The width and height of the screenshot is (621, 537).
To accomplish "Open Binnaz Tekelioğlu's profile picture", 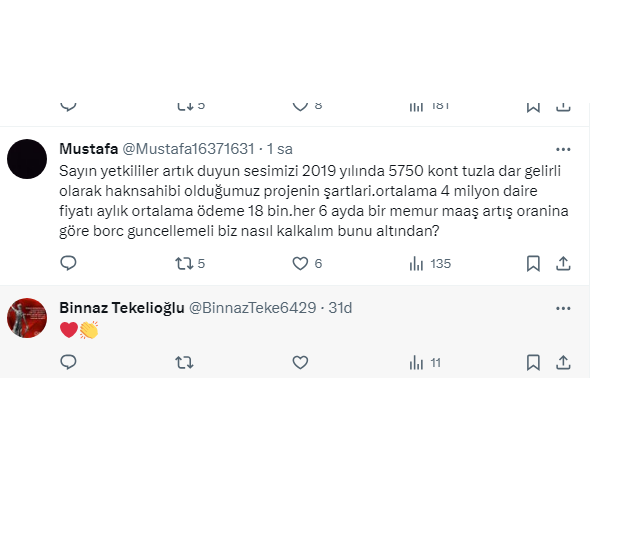I will pos(27,318).
